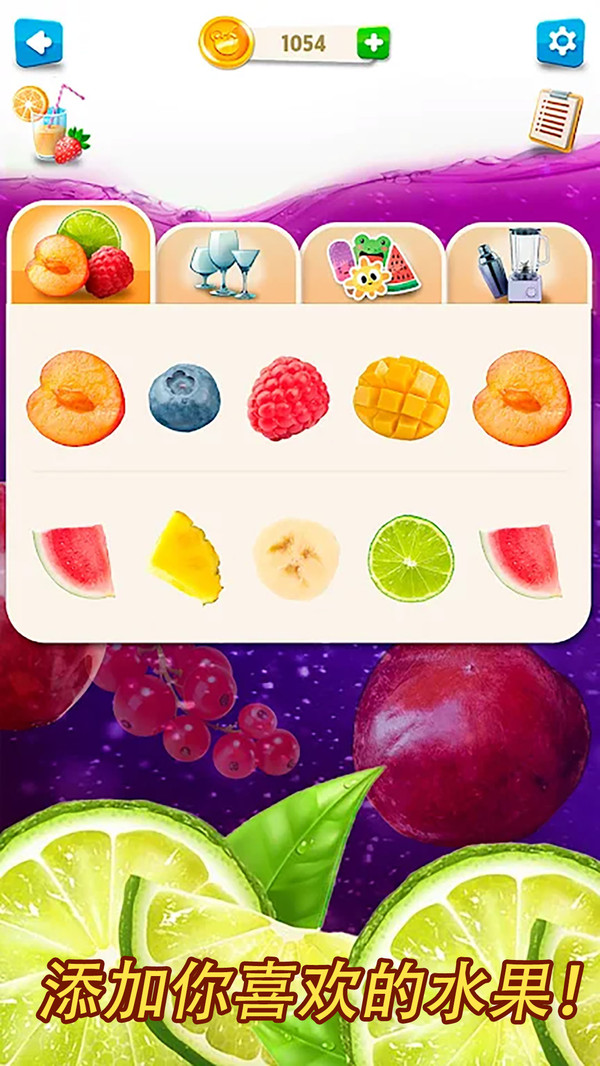This screenshot has height=1066, width=600.
Task: Select the blueberry
Action: click(x=185, y=397)
